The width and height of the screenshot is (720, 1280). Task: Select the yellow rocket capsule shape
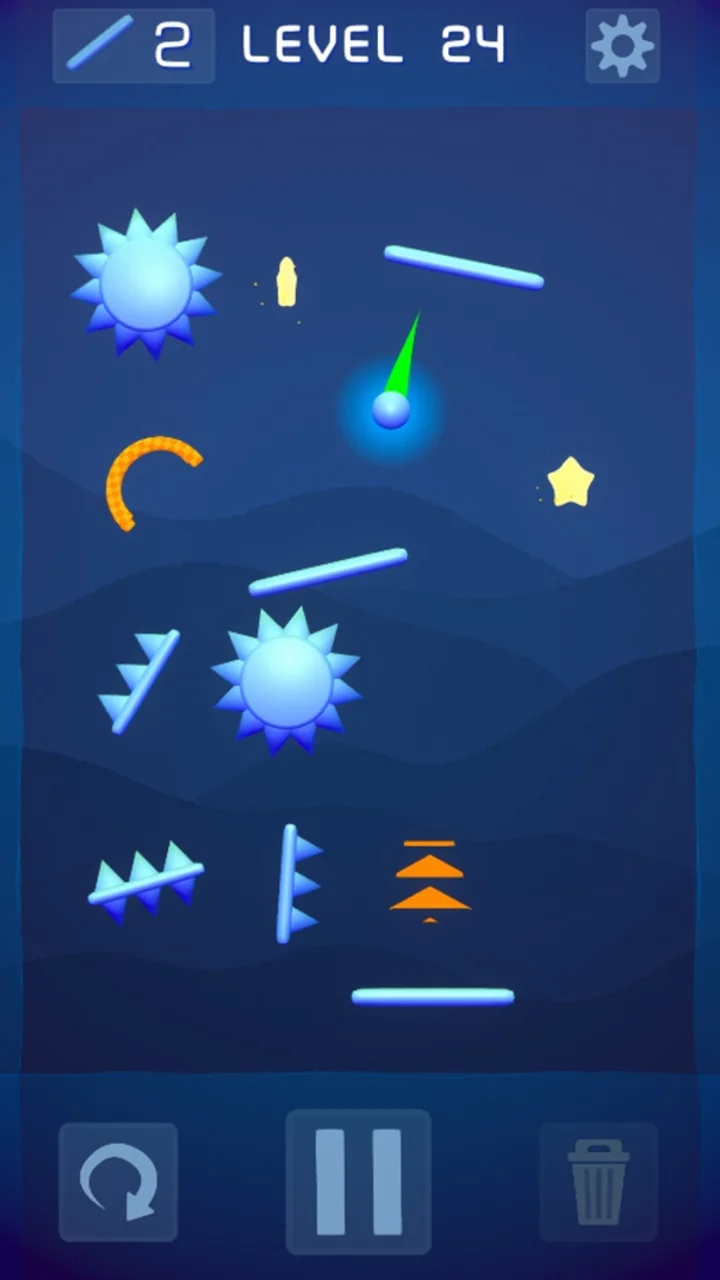[284, 280]
